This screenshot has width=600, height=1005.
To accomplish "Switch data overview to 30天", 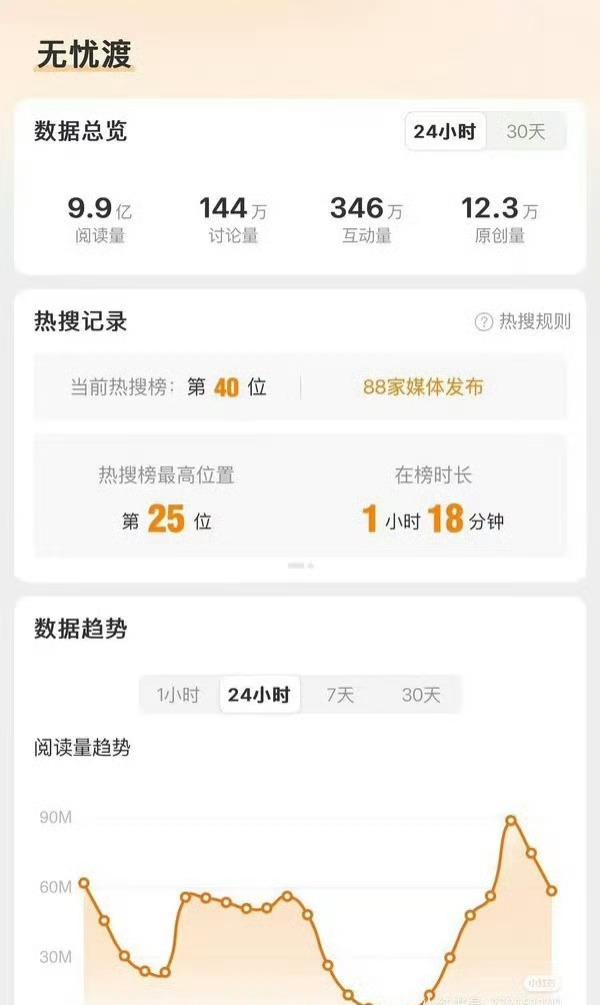I will pos(526,131).
